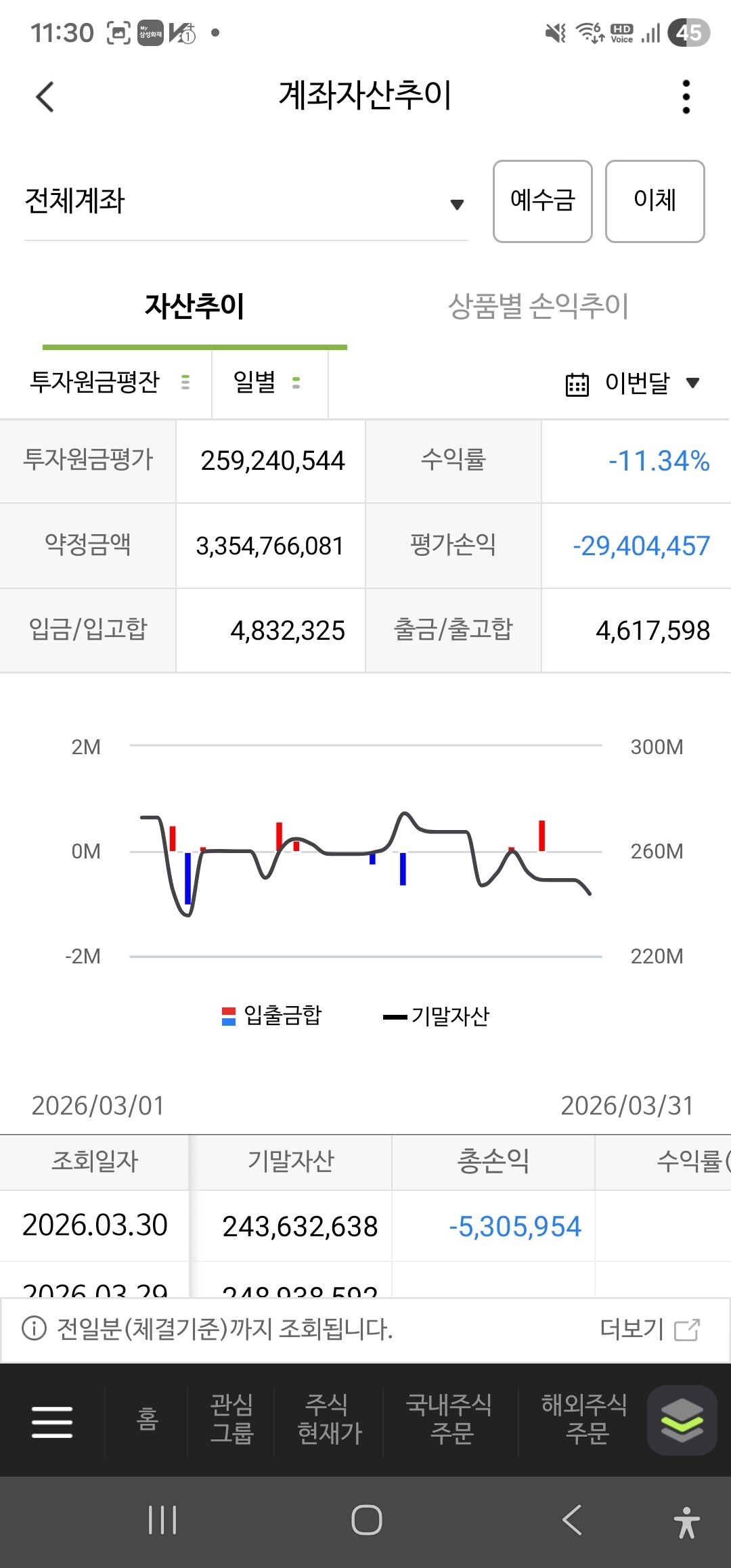731x1568 pixels.
Task: Expand the 전체계좌 account dropdown
Action: [246, 202]
